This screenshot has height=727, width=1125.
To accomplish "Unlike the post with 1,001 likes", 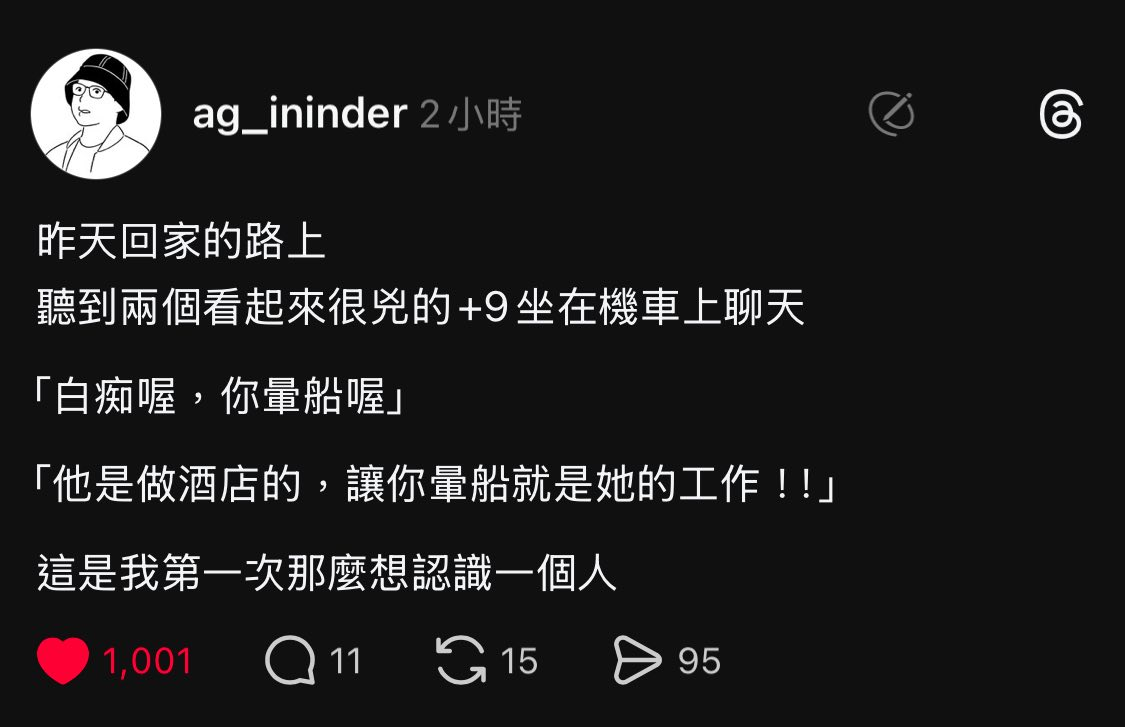I will click(x=64, y=661).
